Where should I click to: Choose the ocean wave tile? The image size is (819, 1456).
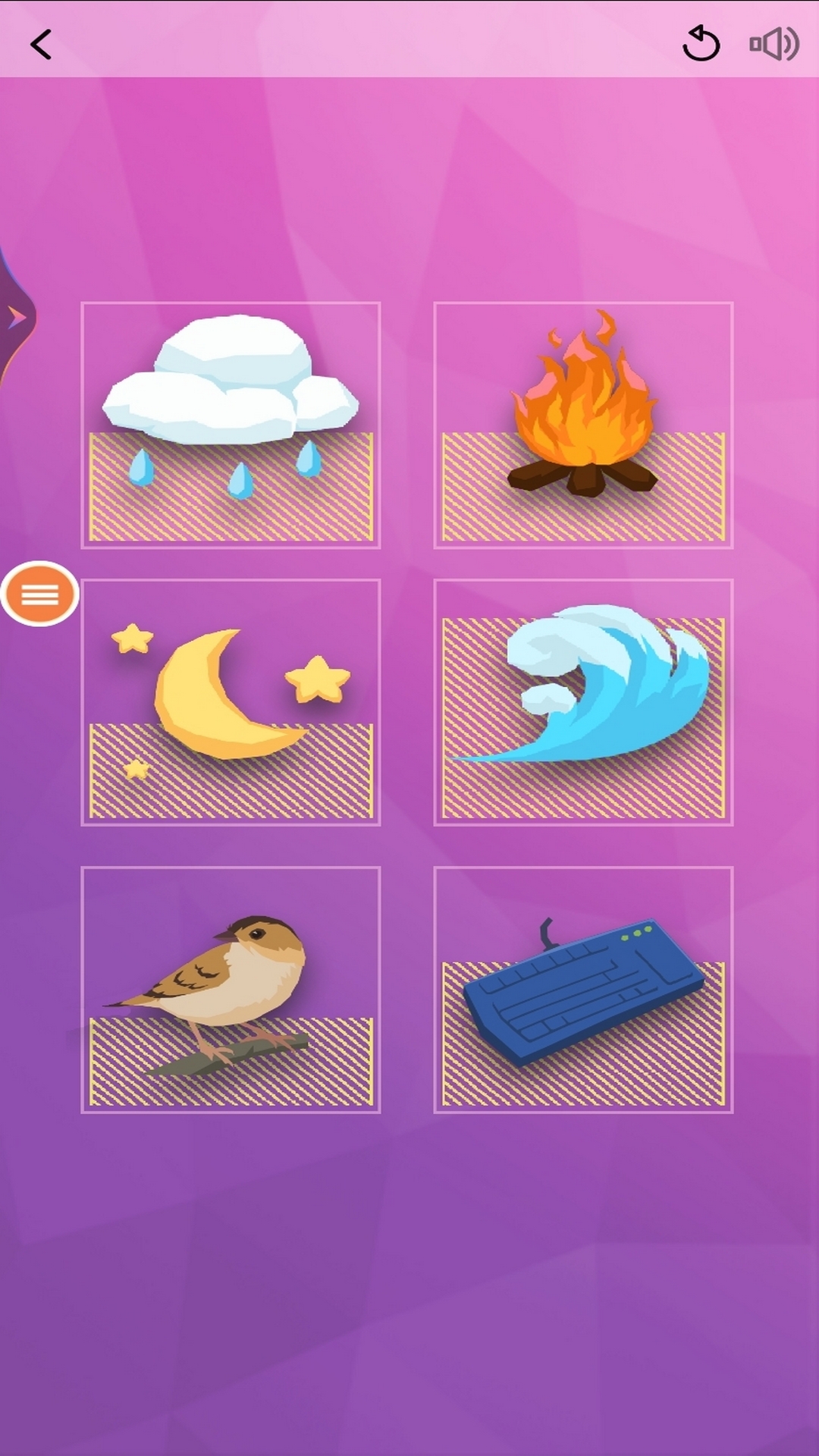tap(583, 702)
